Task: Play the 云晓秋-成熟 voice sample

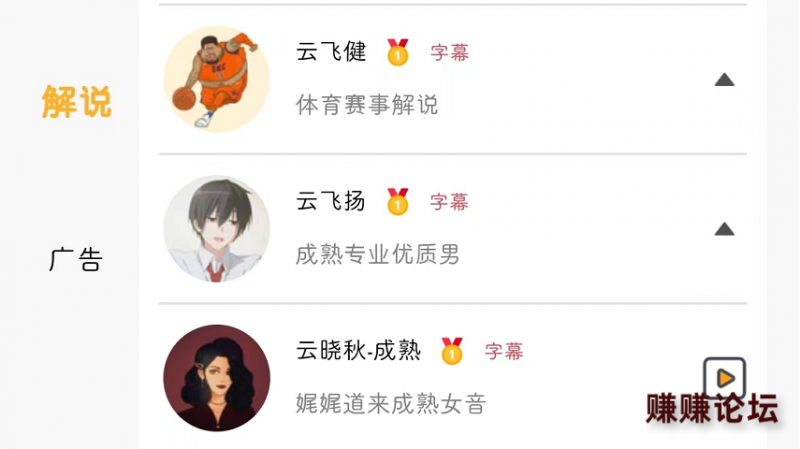Action: coord(724,378)
